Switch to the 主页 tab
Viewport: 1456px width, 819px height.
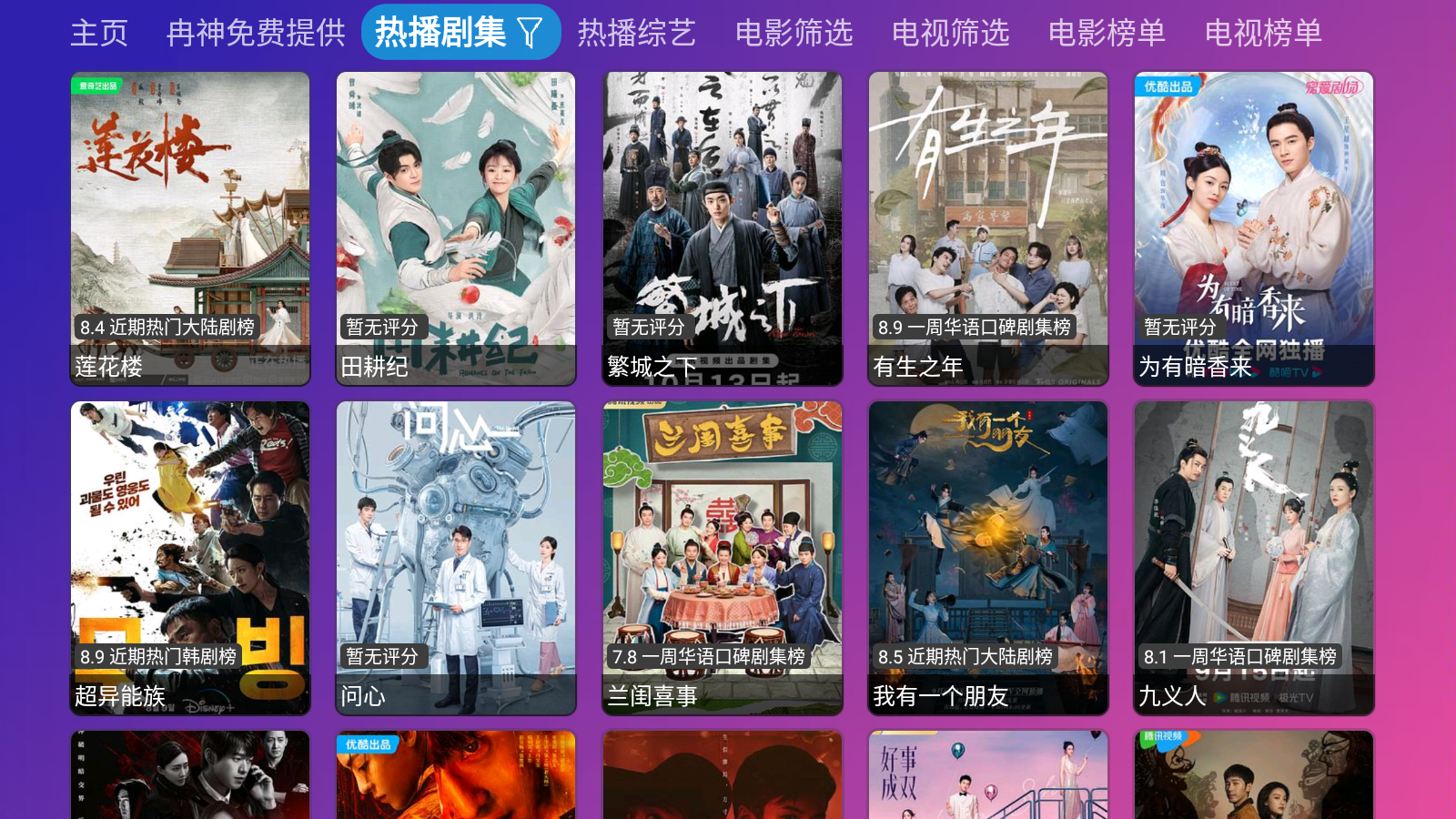coord(99,33)
